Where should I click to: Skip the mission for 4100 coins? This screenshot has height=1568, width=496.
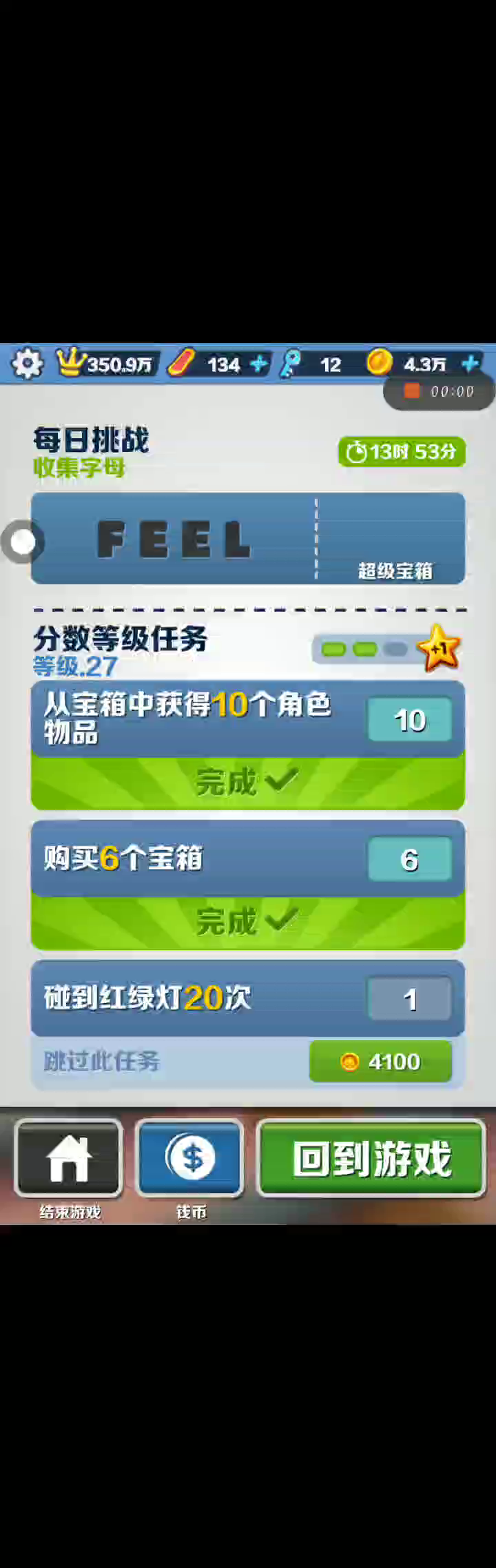380,1062
